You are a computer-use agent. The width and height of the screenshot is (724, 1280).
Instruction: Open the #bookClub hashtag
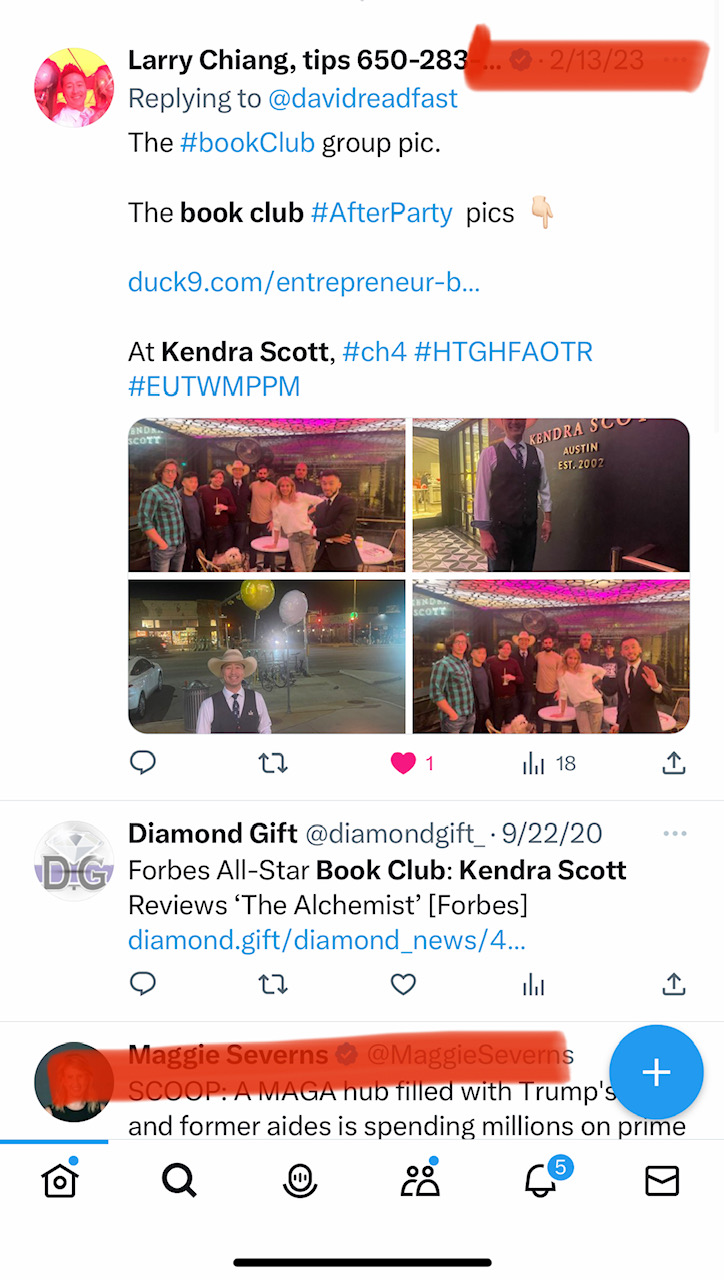(x=247, y=143)
